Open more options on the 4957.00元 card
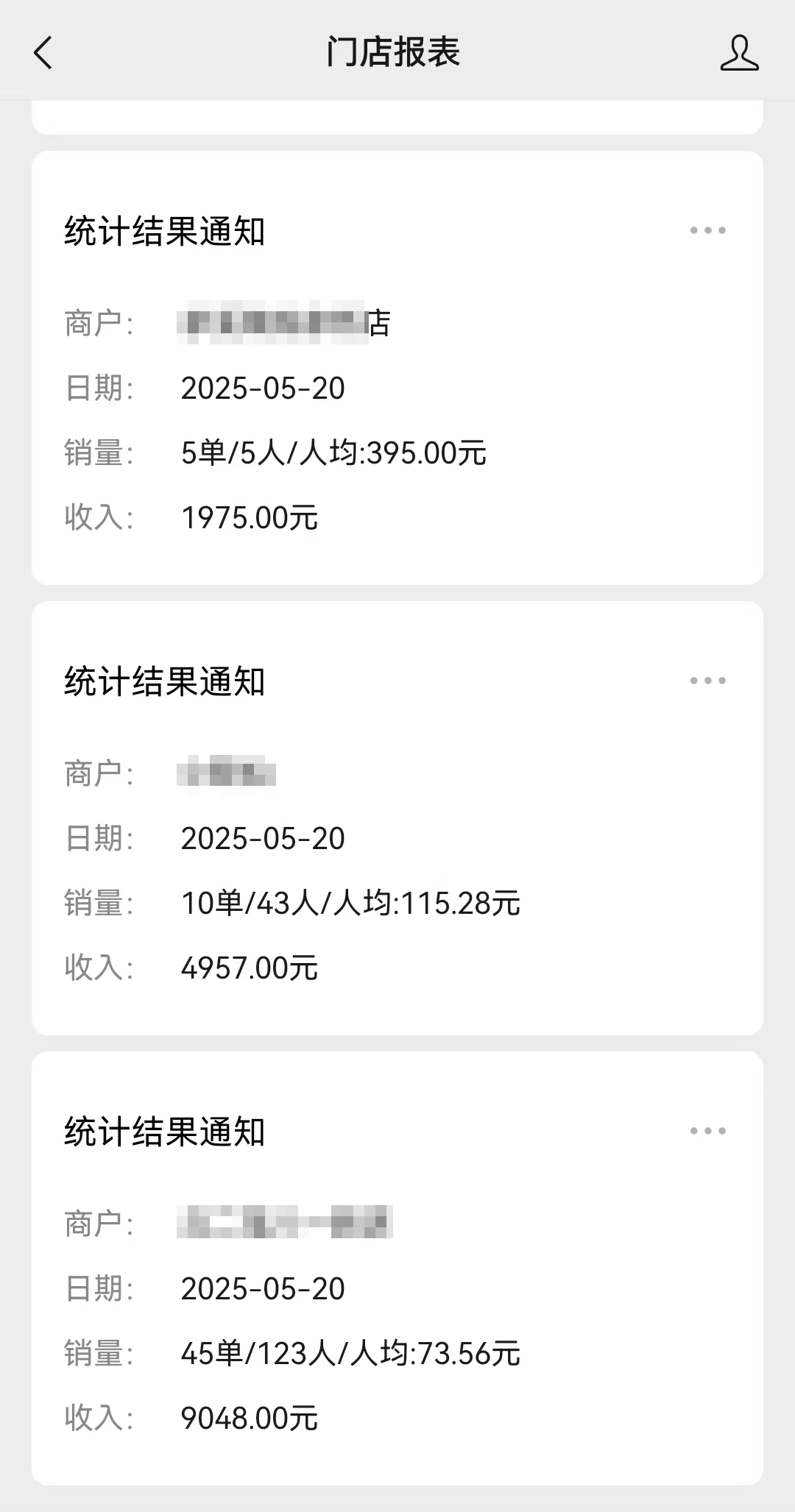This screenshot has width=795, height=1512. (x=707, y=681)
